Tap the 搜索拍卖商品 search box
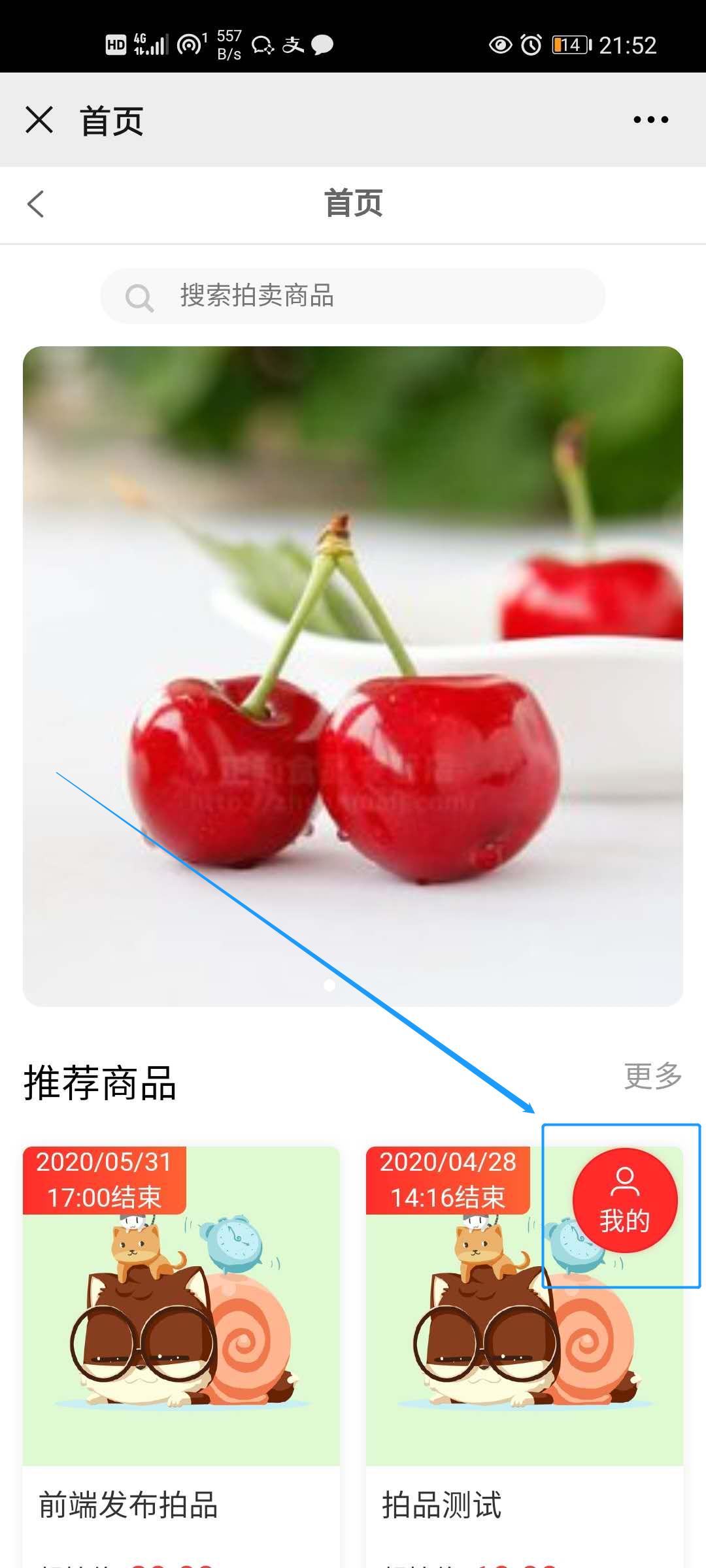The image size is (706, 1568). tap(353, 296)
